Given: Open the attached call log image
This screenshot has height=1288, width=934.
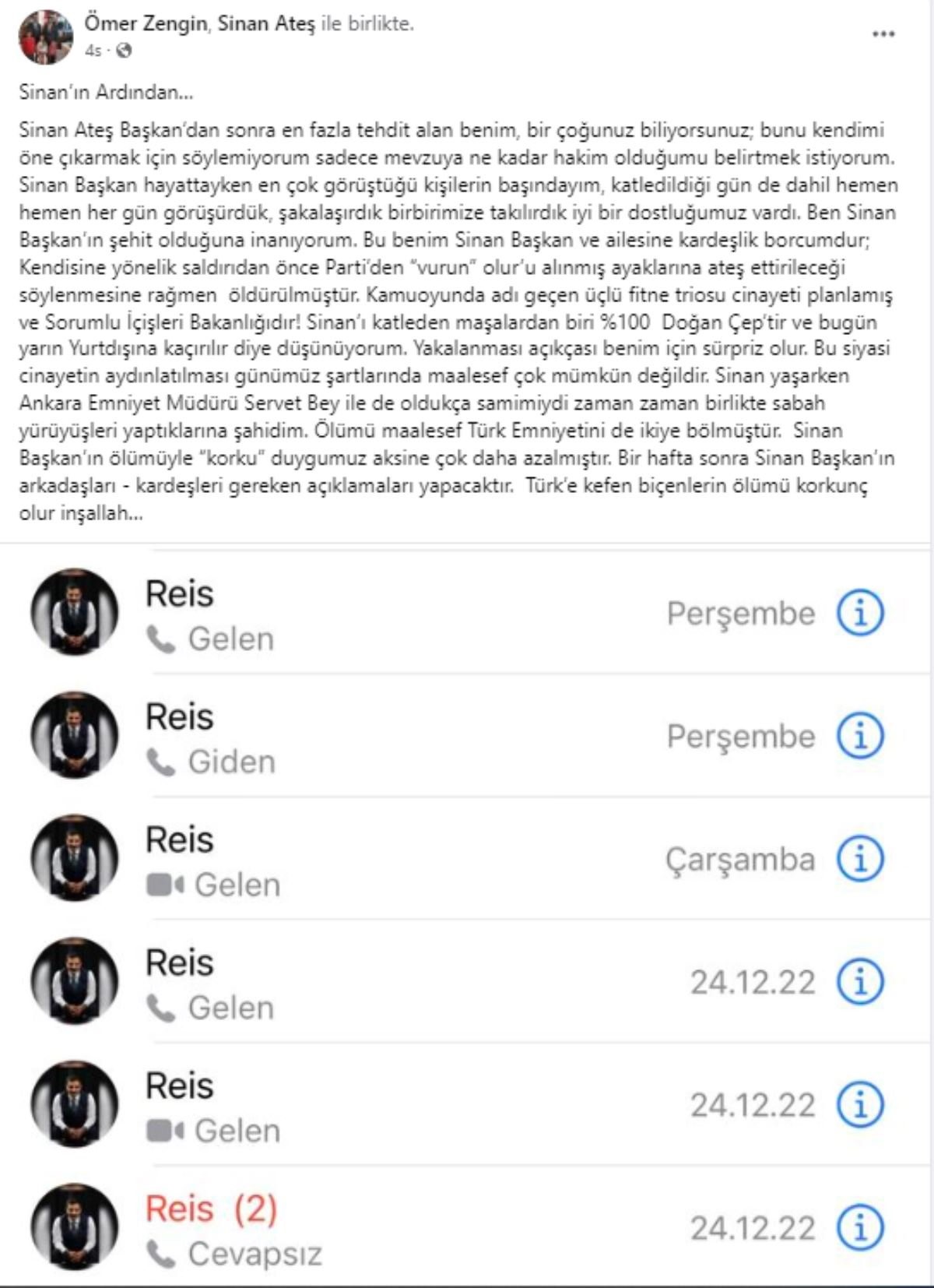Looking at the screenshot, I should point(467,919).
